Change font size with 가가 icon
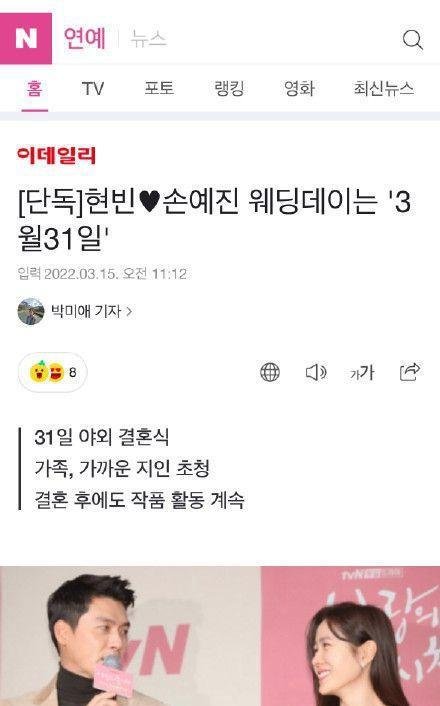This screenshot has width=440, height=706. (362, 372)
